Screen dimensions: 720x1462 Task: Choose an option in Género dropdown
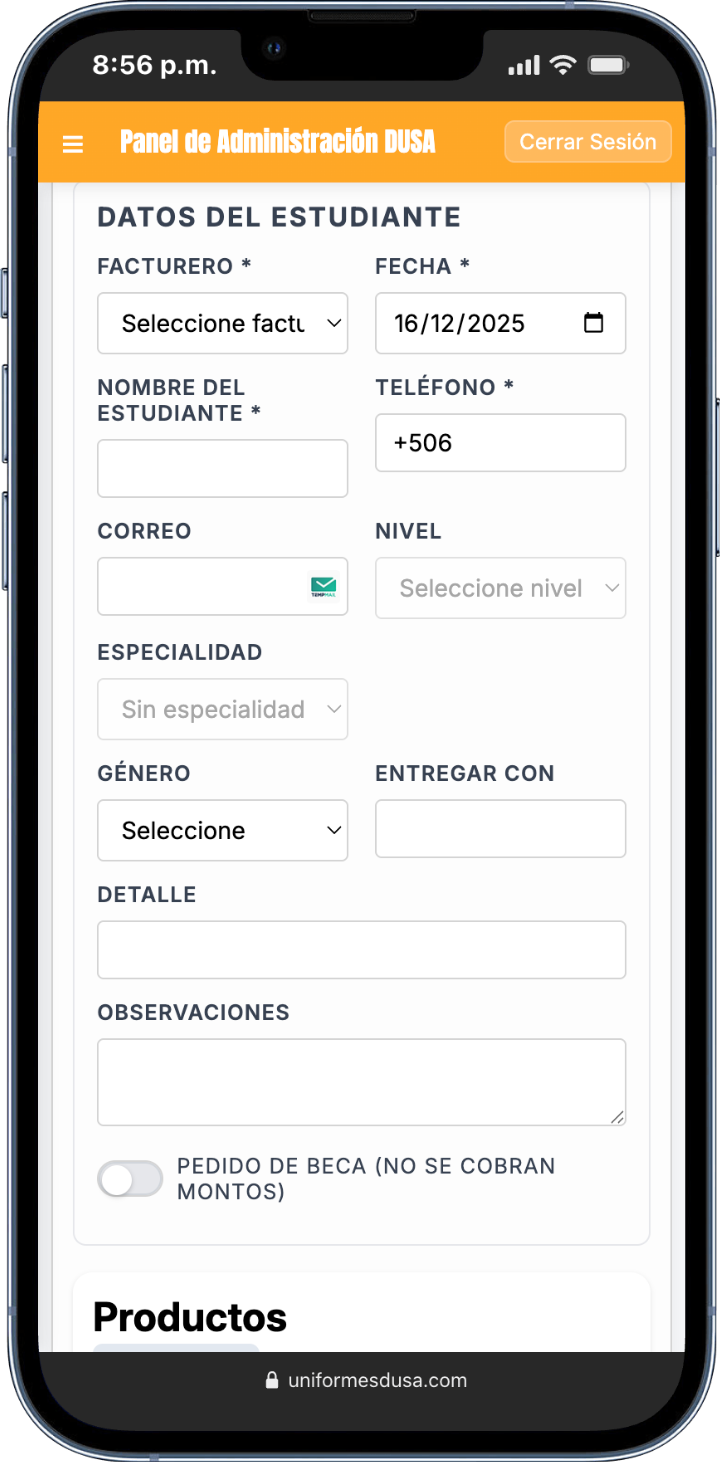tap(222, 830)
